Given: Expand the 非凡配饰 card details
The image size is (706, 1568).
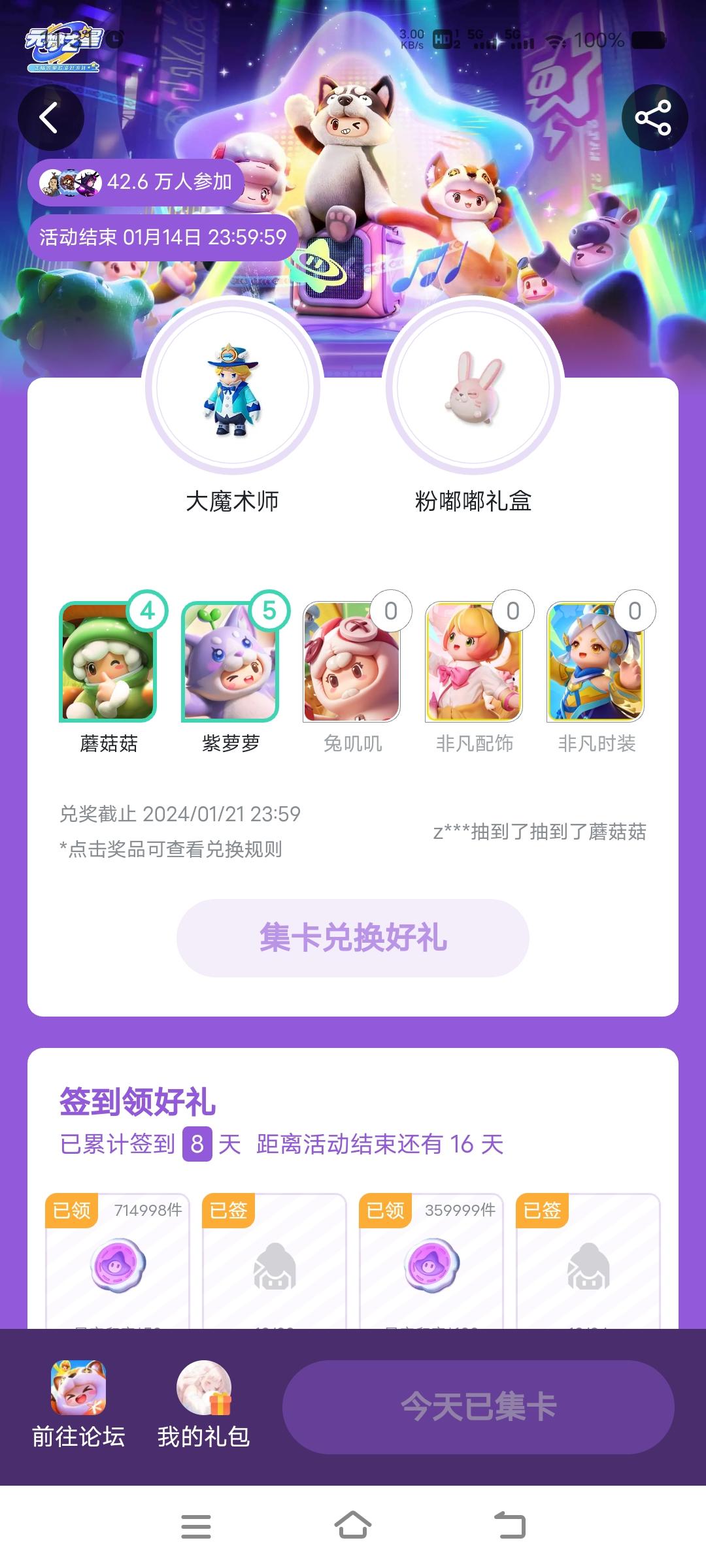Looking at the screenshot, I should pos(472,663).
